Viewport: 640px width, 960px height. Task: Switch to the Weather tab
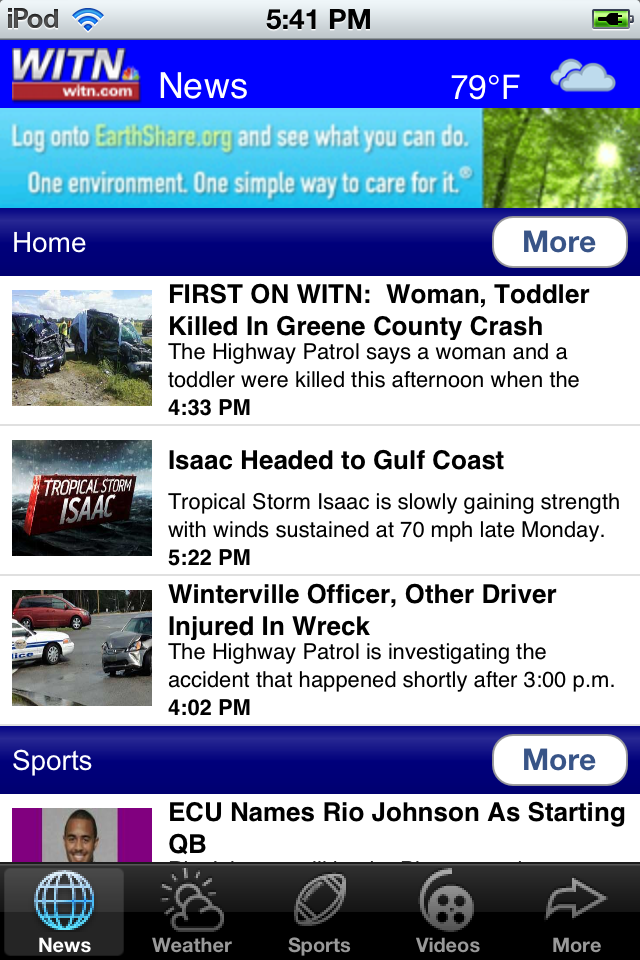[x=192, y=912]
